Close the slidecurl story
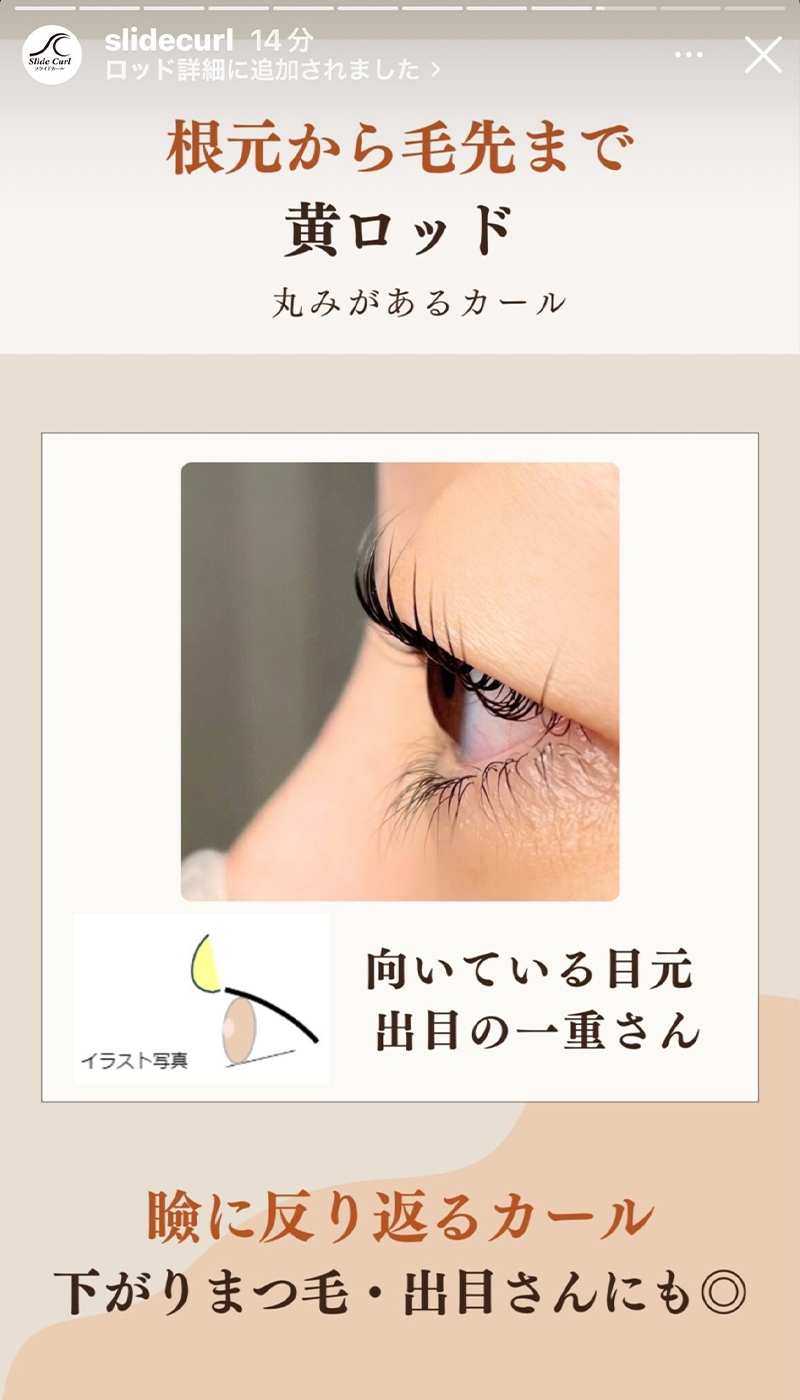The height and width of the screenshot is (1400, 800). tap(763, 55)
